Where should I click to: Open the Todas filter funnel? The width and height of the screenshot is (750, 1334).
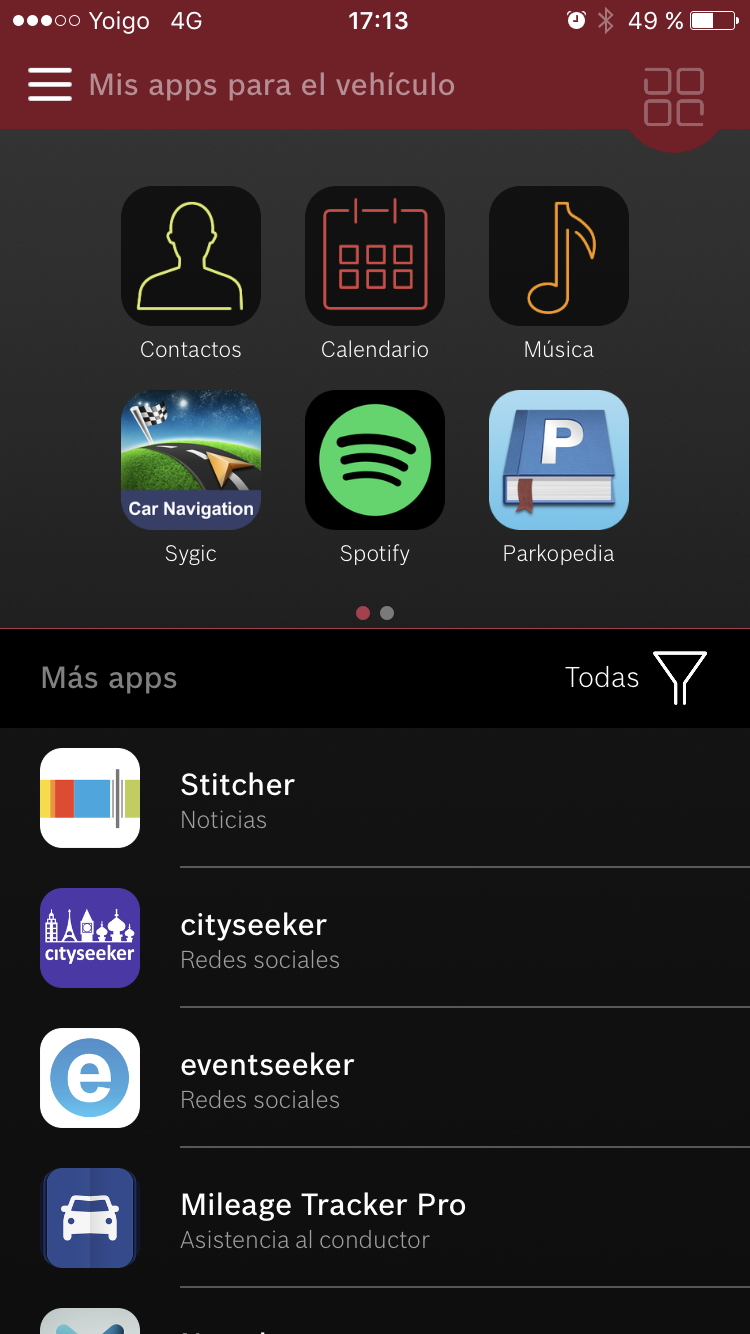pyautogui.click(x=679, y=677)
